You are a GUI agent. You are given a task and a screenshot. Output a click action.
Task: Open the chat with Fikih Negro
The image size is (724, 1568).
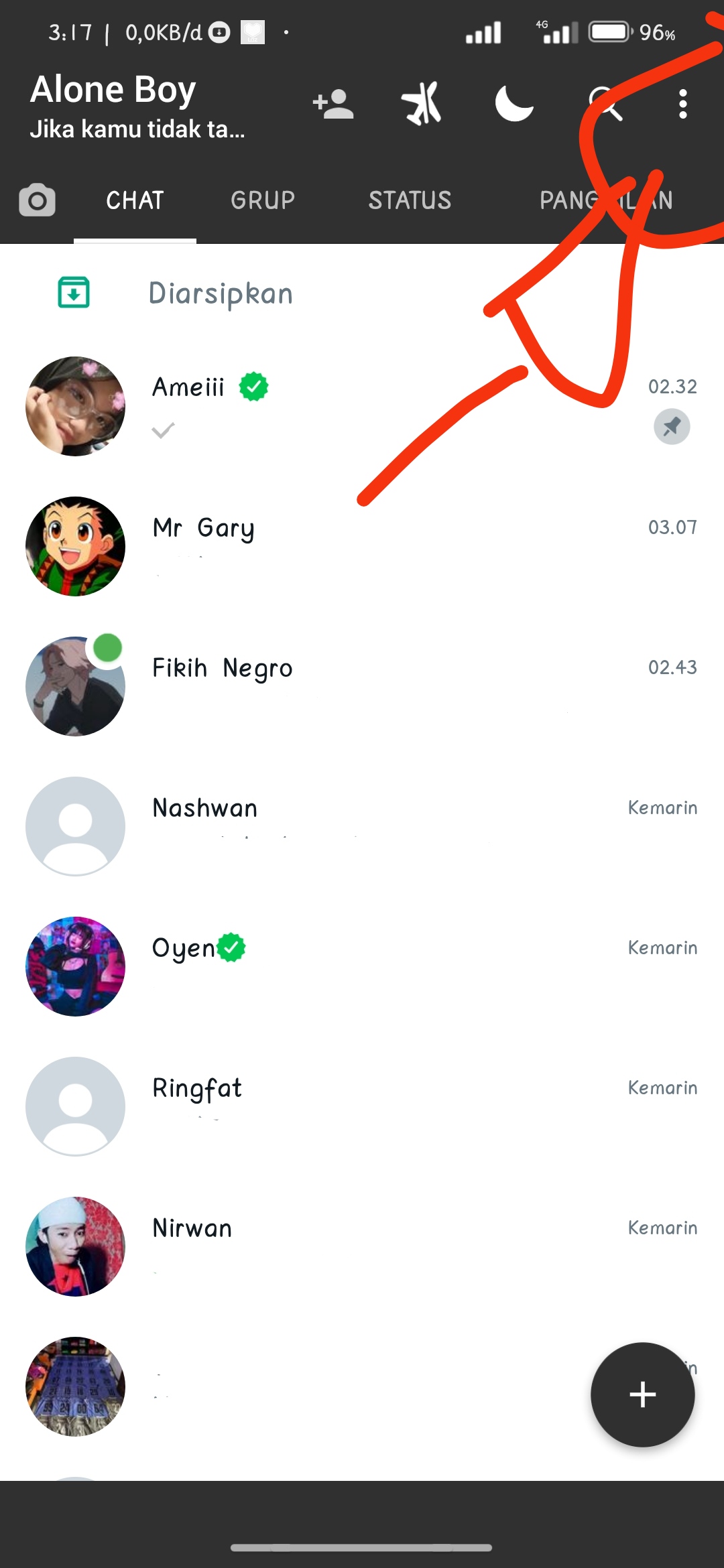[x=362, y=686]
